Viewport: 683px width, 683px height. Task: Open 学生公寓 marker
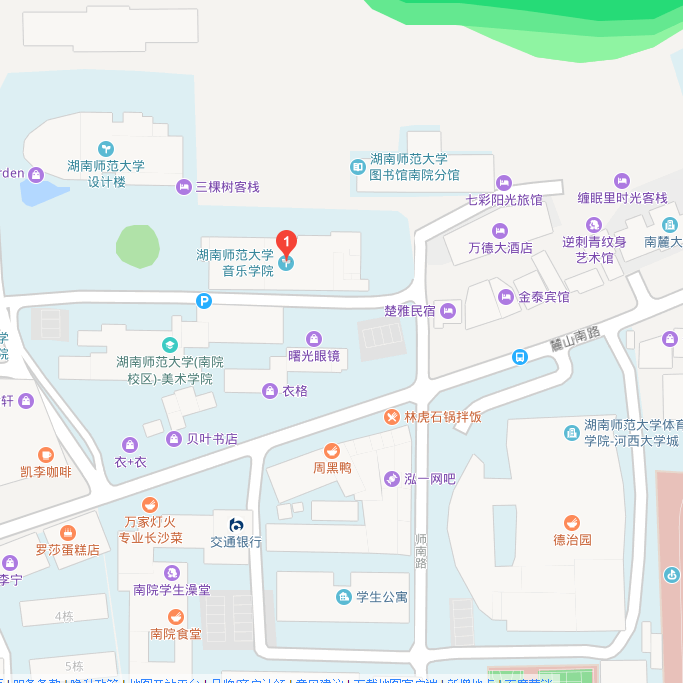coord(344,597)
